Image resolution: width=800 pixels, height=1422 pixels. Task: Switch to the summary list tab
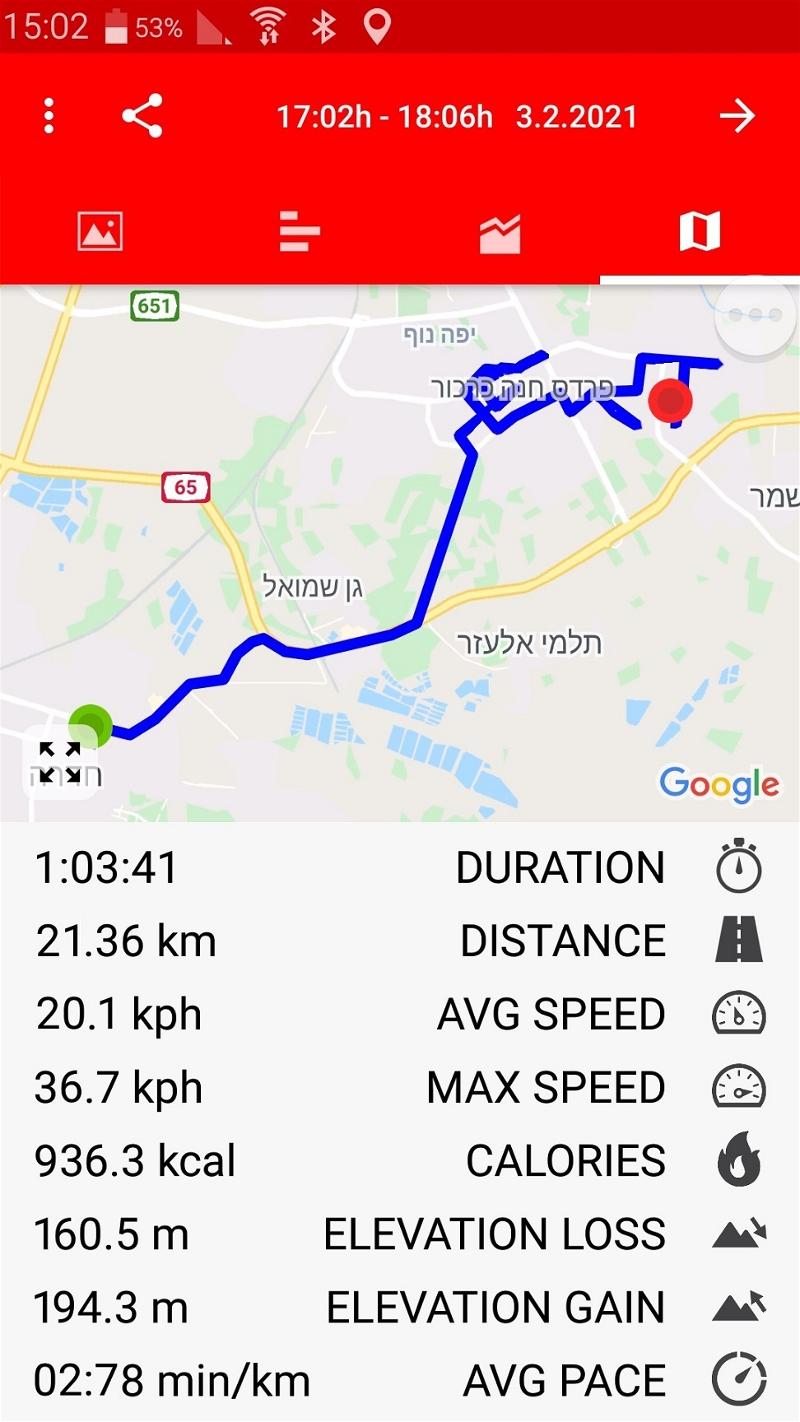tap(300, 232)
